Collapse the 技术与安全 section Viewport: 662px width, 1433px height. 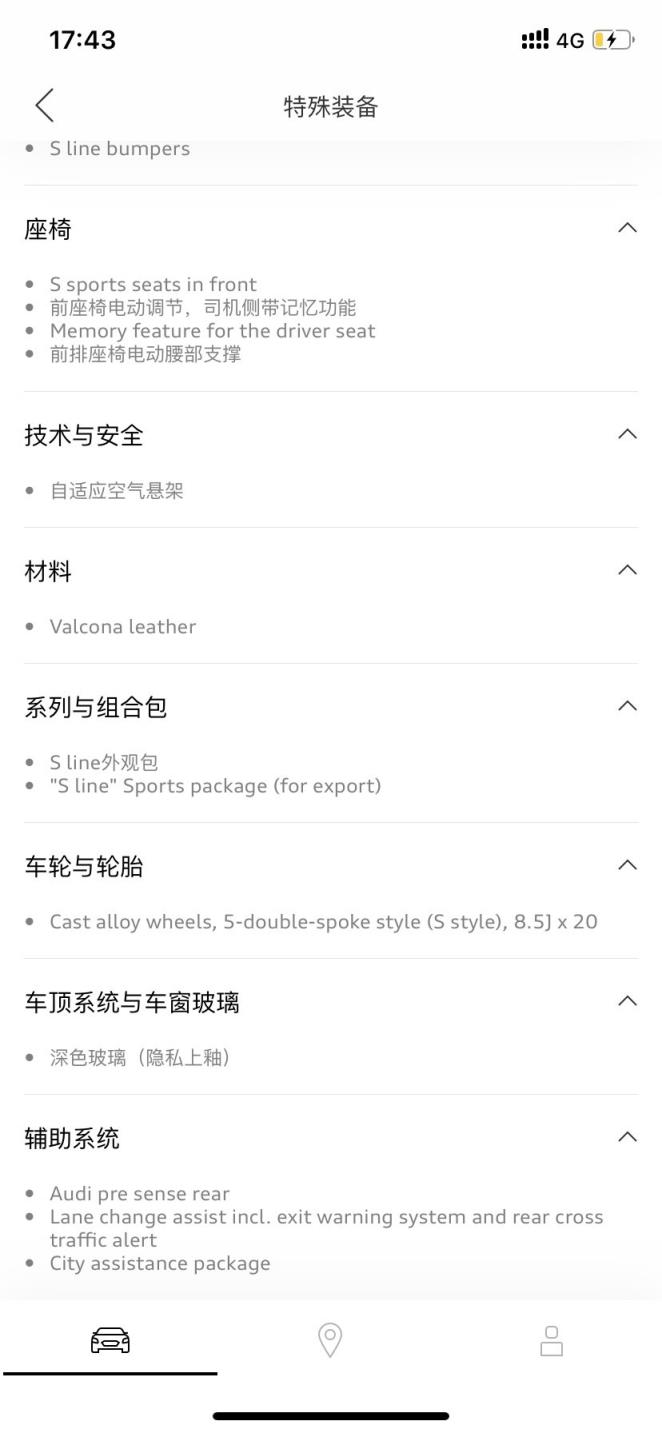tap(627, 435)
